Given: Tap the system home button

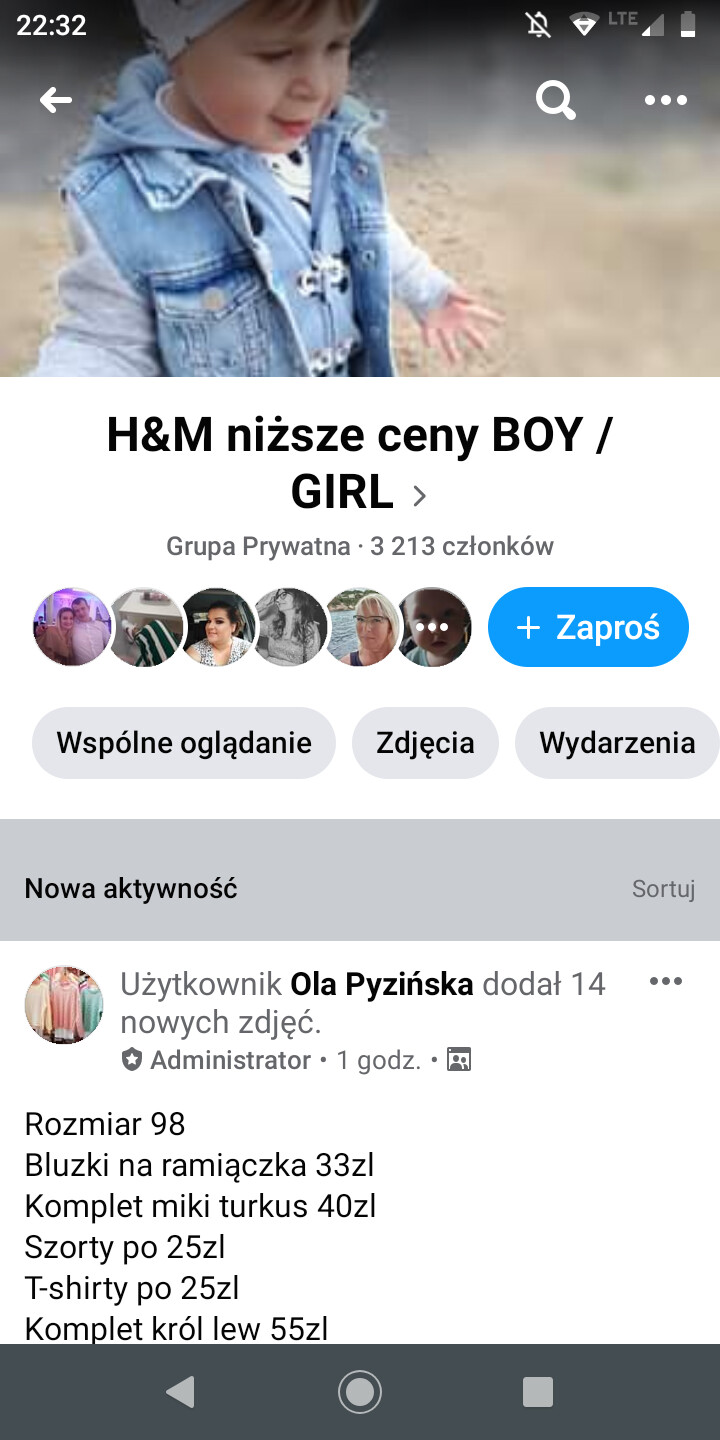Looking at the screenshot, I should [x=360, y=1392].
